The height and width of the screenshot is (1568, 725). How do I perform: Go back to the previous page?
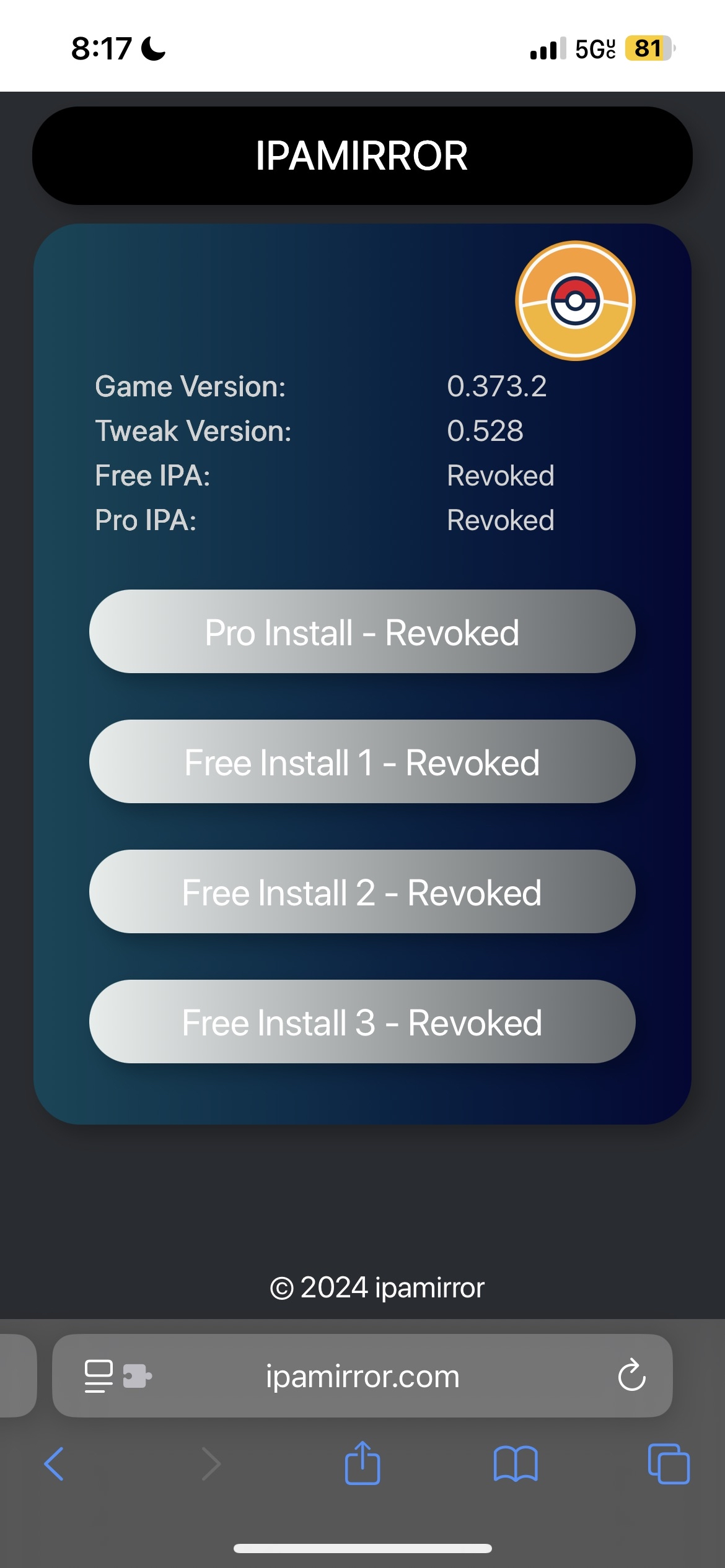point(55,1464)
